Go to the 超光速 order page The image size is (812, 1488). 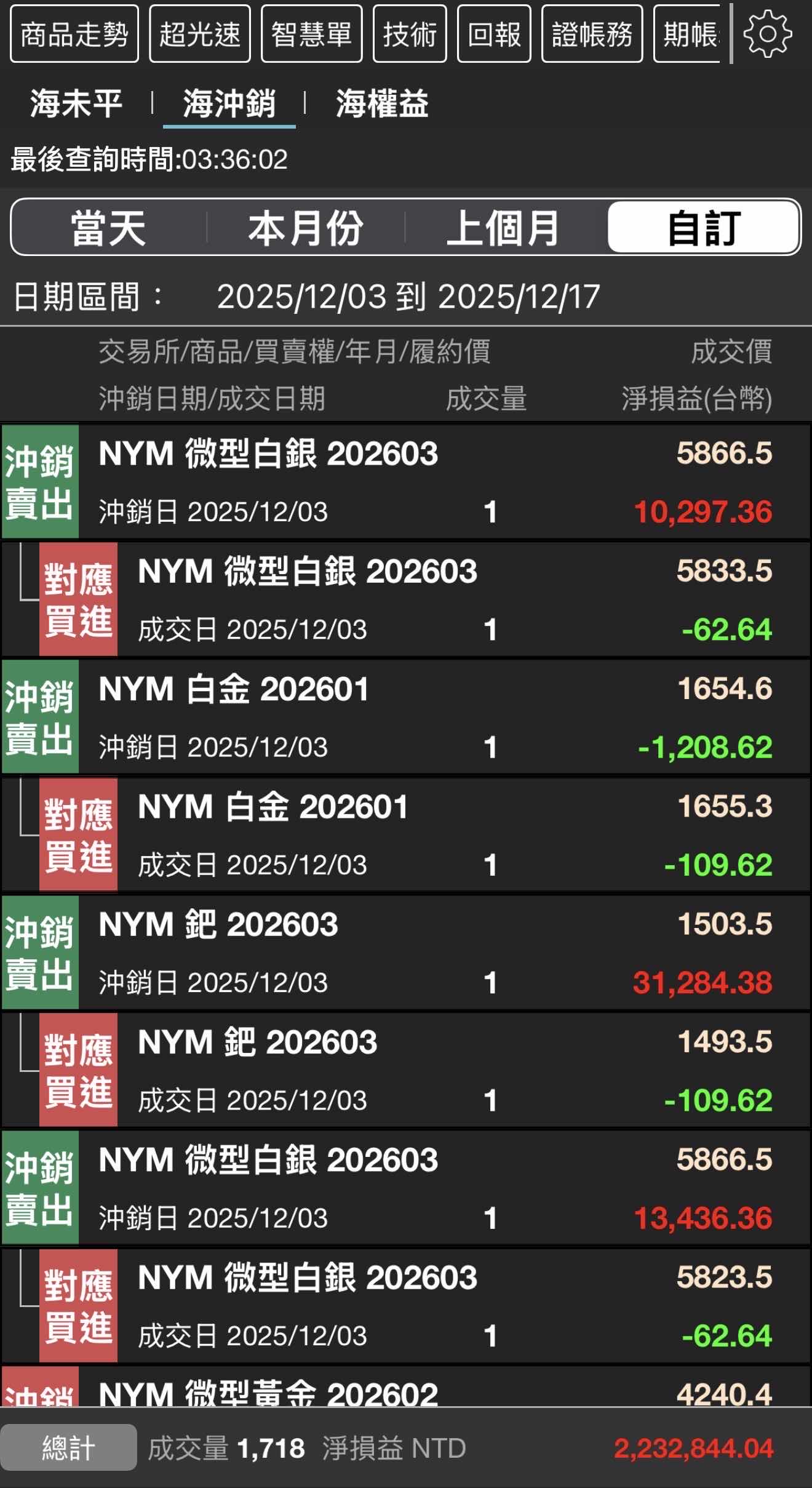click(x=200, y=34)
